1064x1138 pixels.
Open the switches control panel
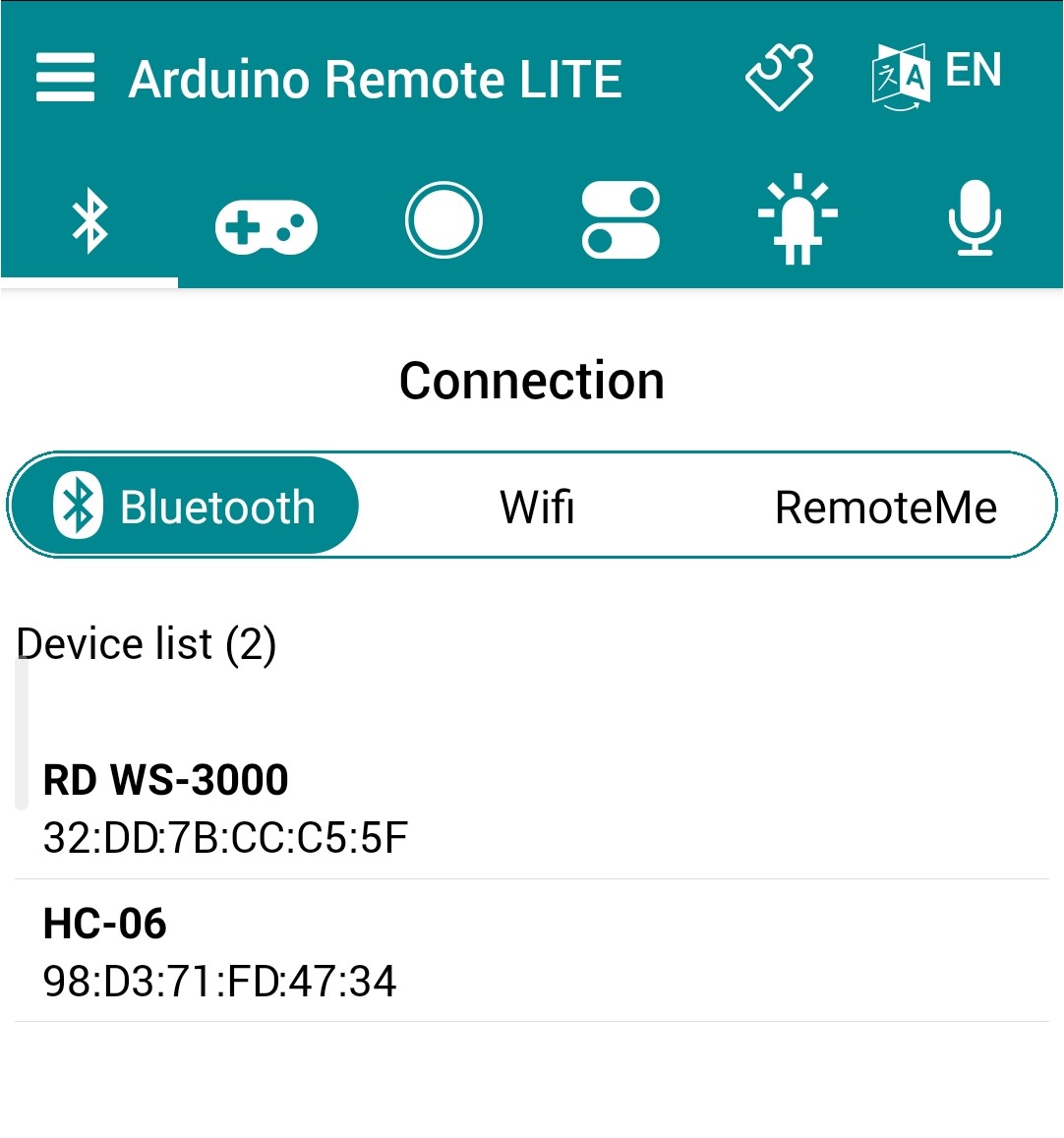click(x=621, y=220)
